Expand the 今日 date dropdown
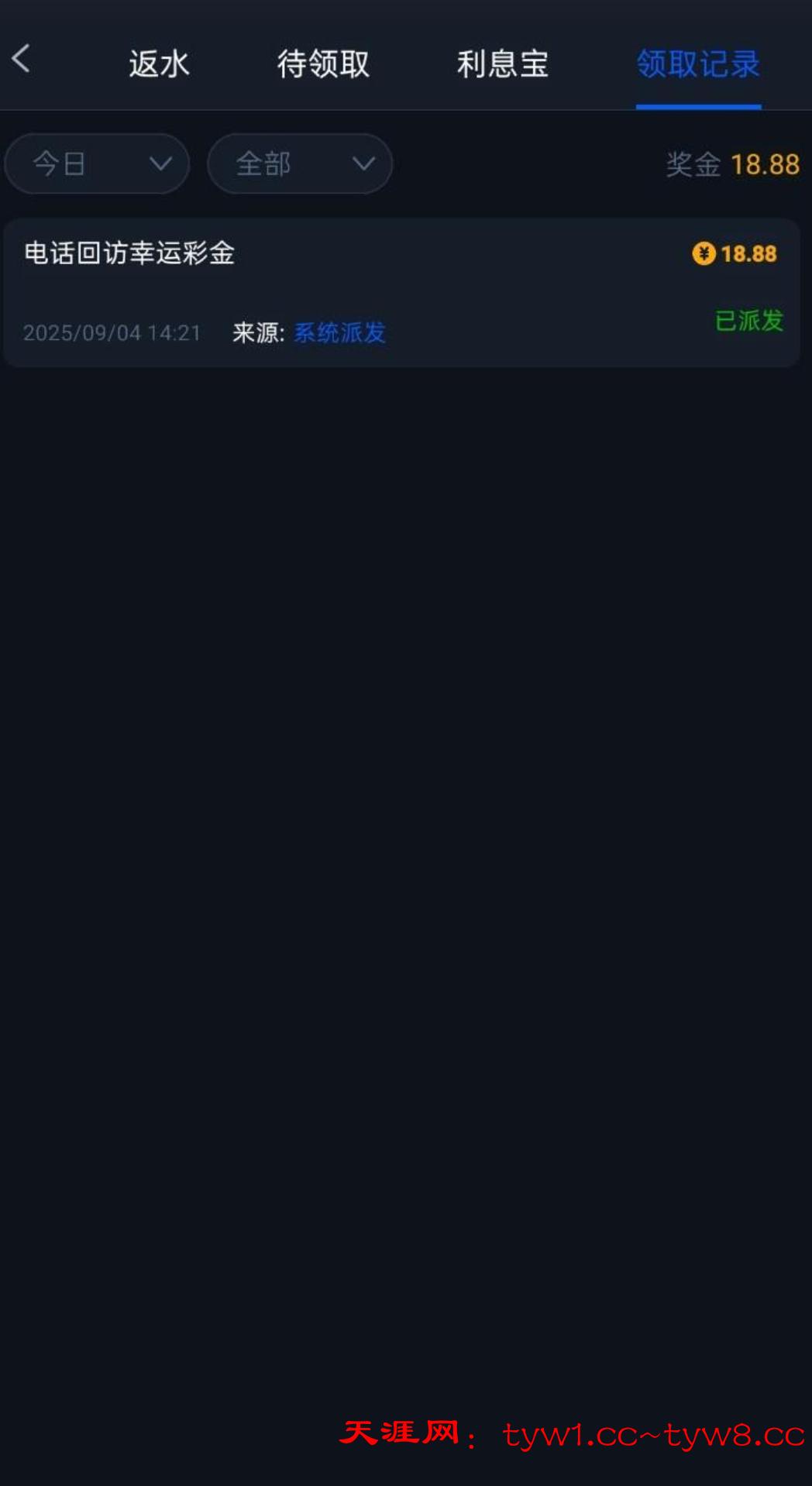The width and height of the screenshot is (812, 1486). click(97, 163)
